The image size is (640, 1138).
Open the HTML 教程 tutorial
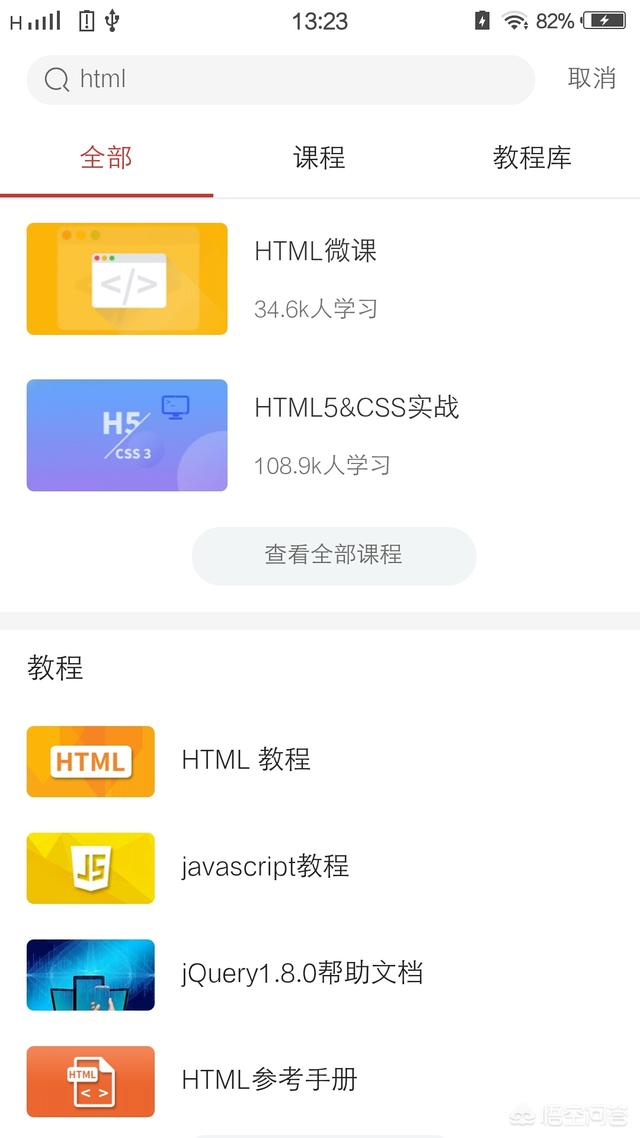(x=246, y=760)
